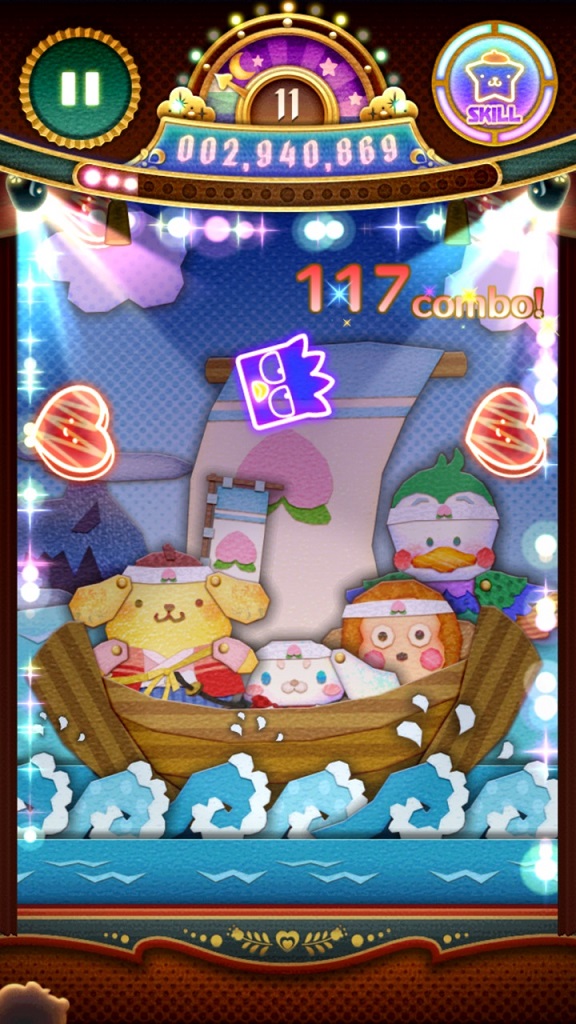Activate the SKILL button
Image resolution: width=576 pixels, height=1024 pixels.
(x=494, y=83)
